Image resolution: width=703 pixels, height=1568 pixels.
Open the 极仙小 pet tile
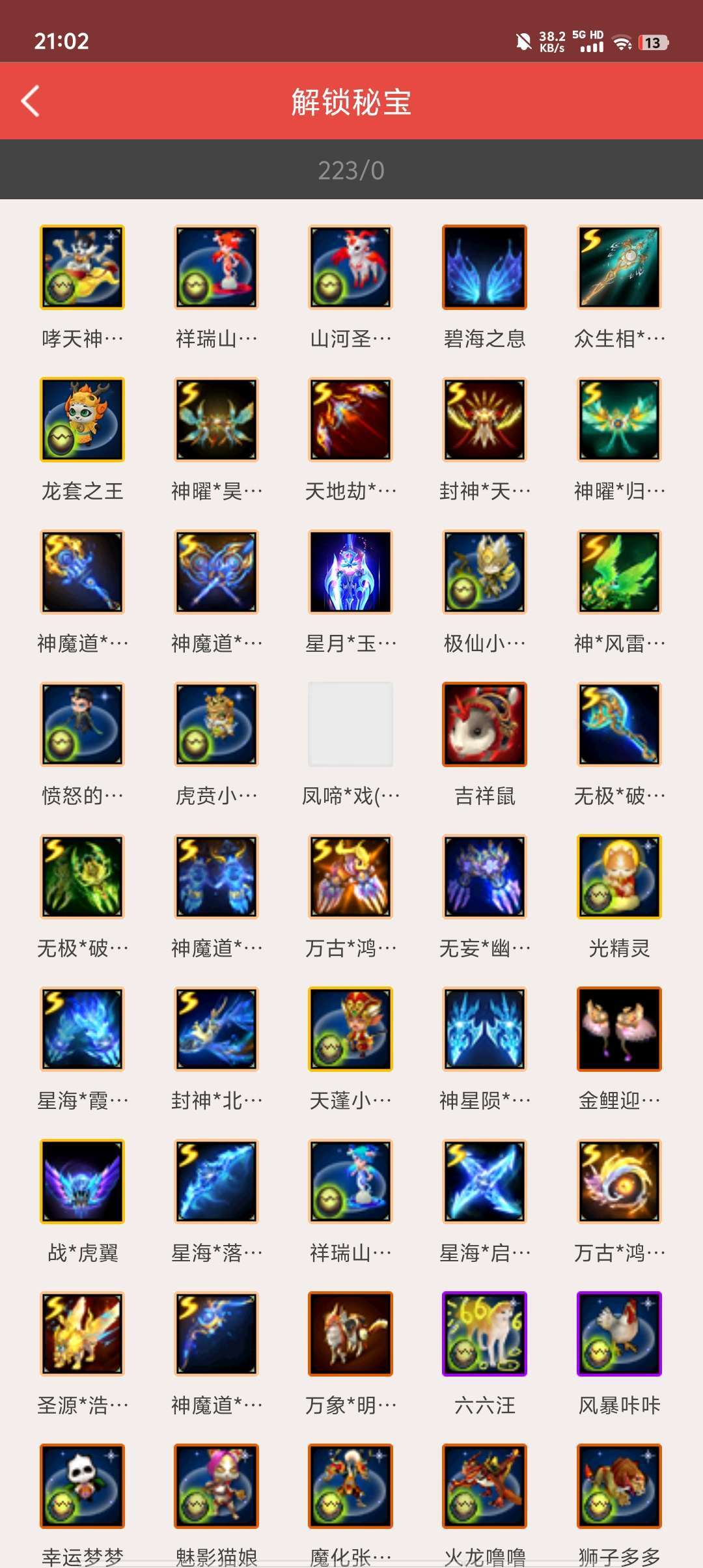pyautogui.click(x=484, y=572)
